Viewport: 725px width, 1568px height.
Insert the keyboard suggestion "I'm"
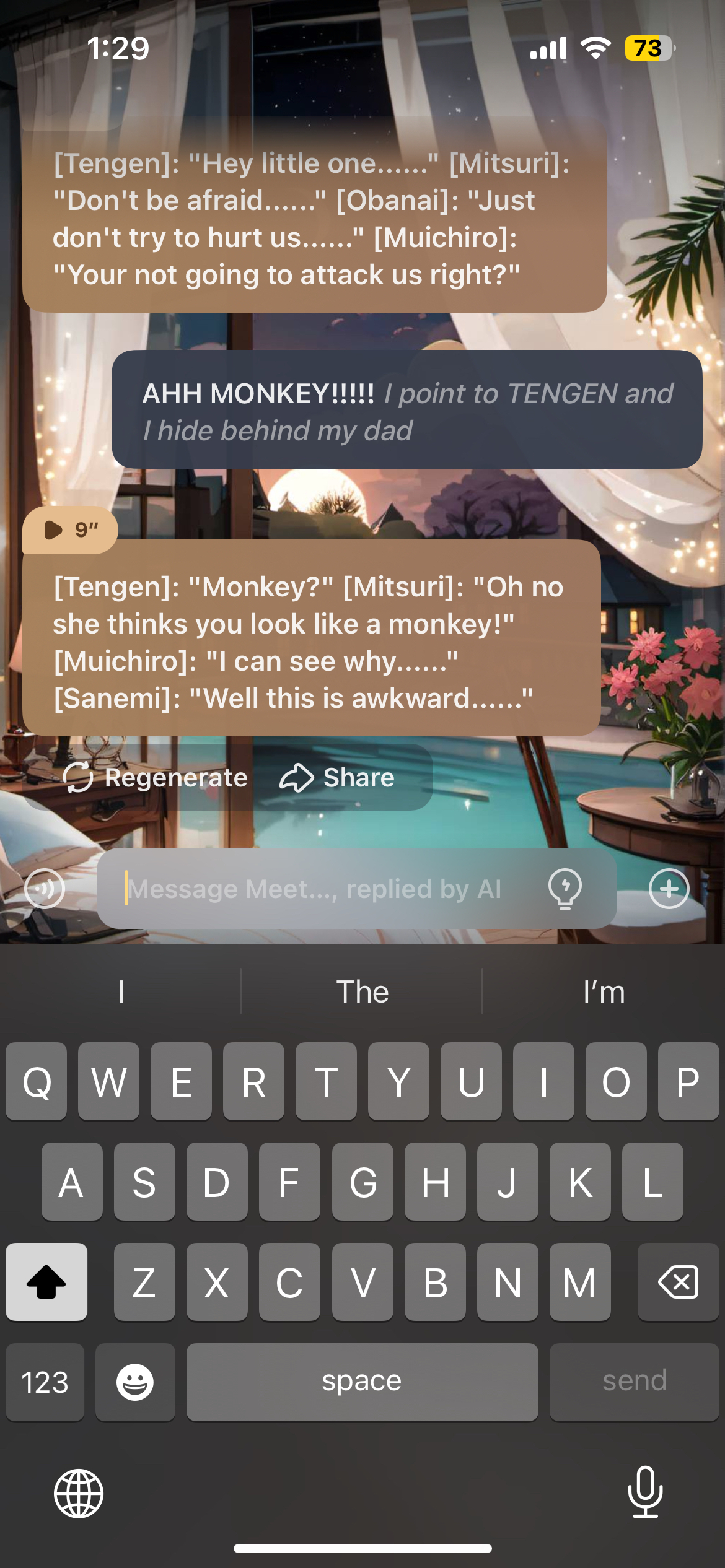[x=604, y=992]
